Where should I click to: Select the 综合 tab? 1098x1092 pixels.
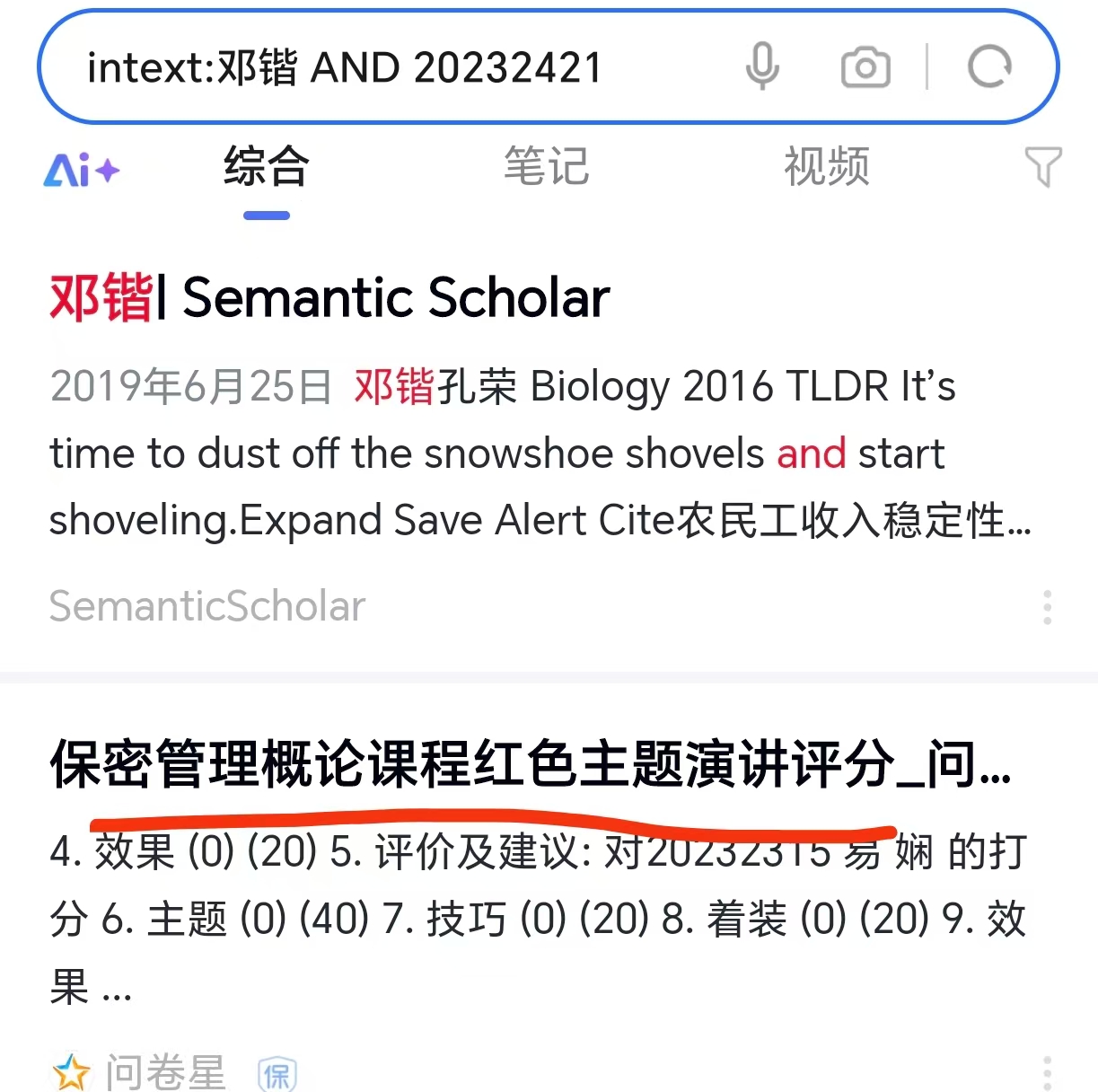pyautogui.click(x=266, y=167)
